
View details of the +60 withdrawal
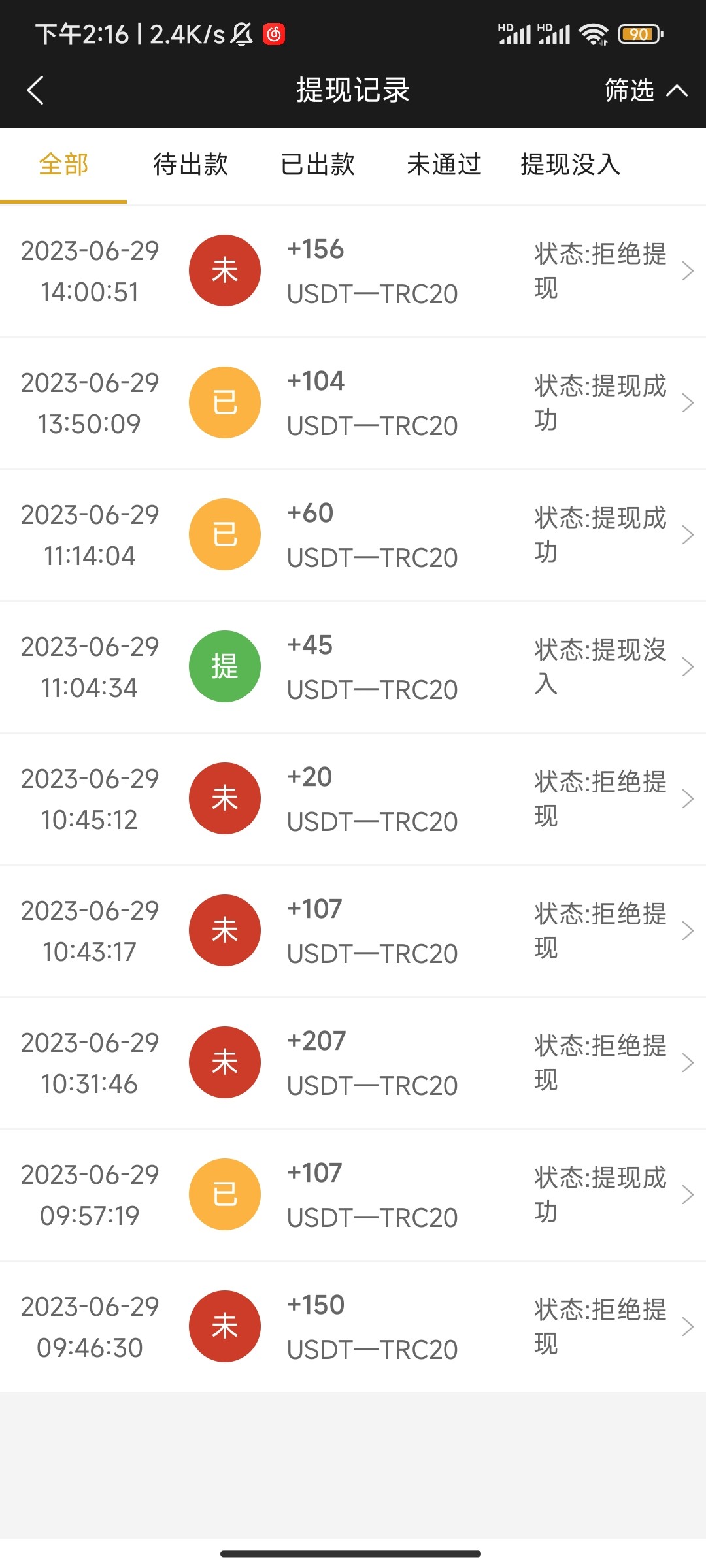click(x=353, y=535)
